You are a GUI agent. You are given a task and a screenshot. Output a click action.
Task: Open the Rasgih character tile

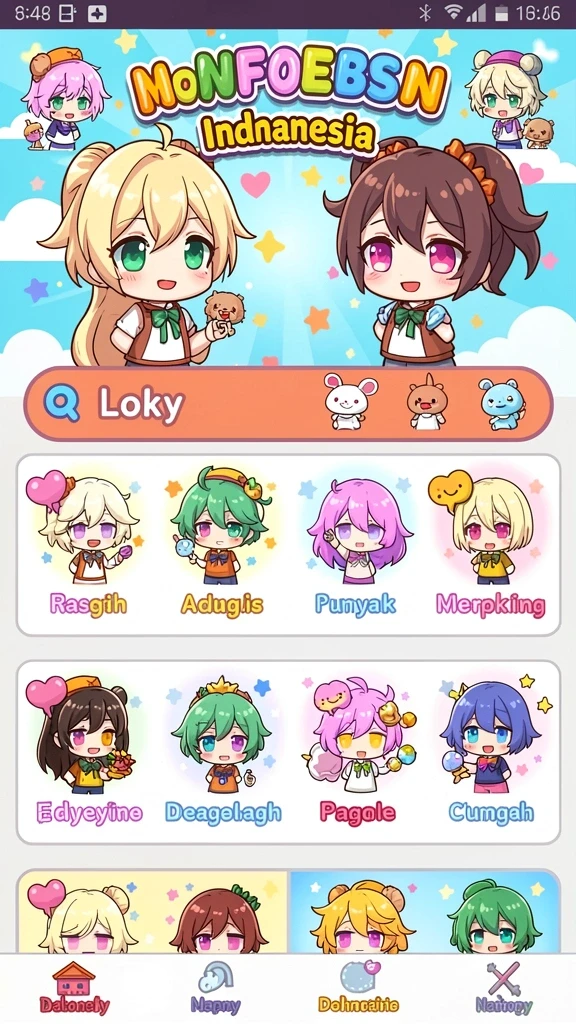pyautogui.click(x=87, y=545)
